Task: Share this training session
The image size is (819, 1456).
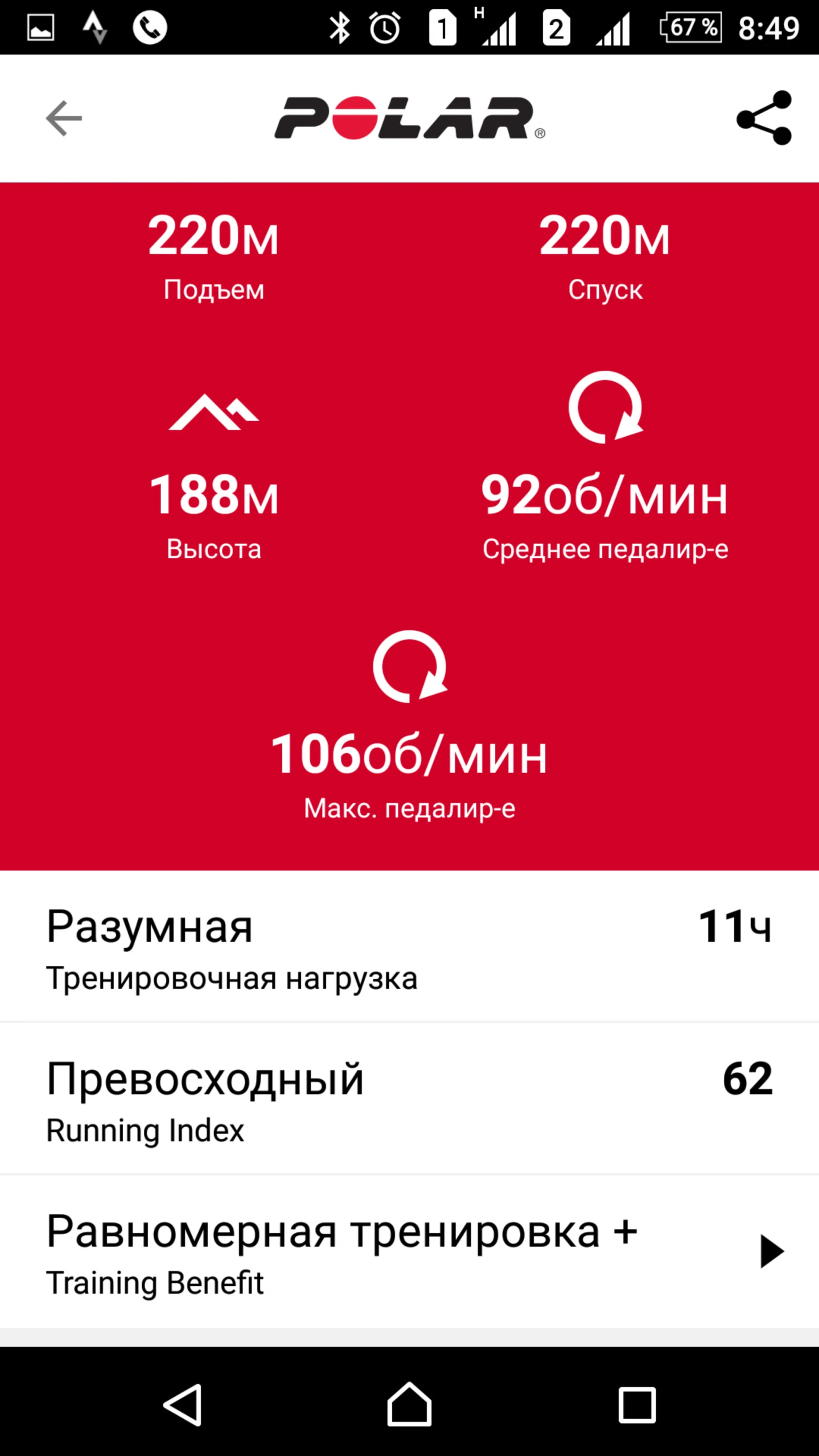Action: pyautogui.click(x=764, y=118)
